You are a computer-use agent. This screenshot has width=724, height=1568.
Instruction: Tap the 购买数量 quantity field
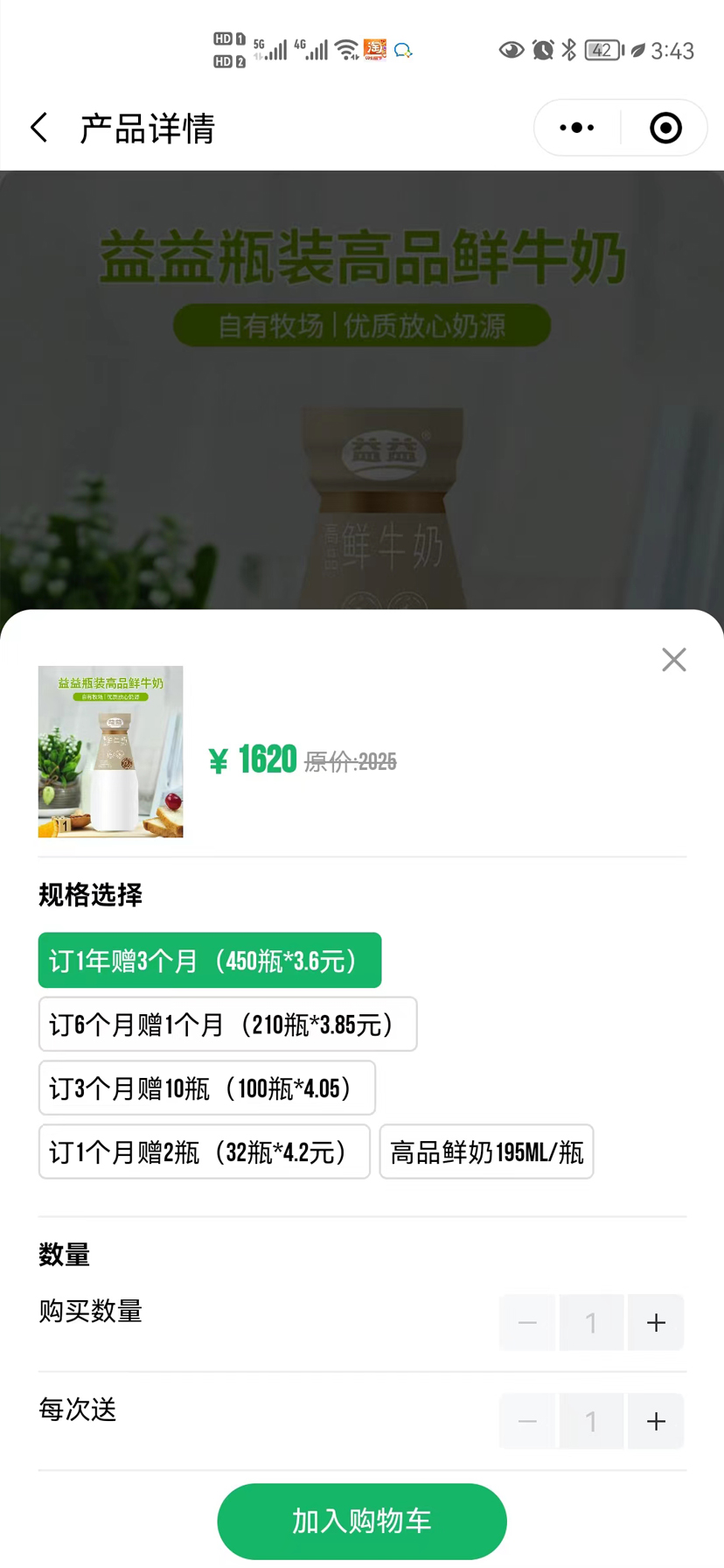point(591,1323)
